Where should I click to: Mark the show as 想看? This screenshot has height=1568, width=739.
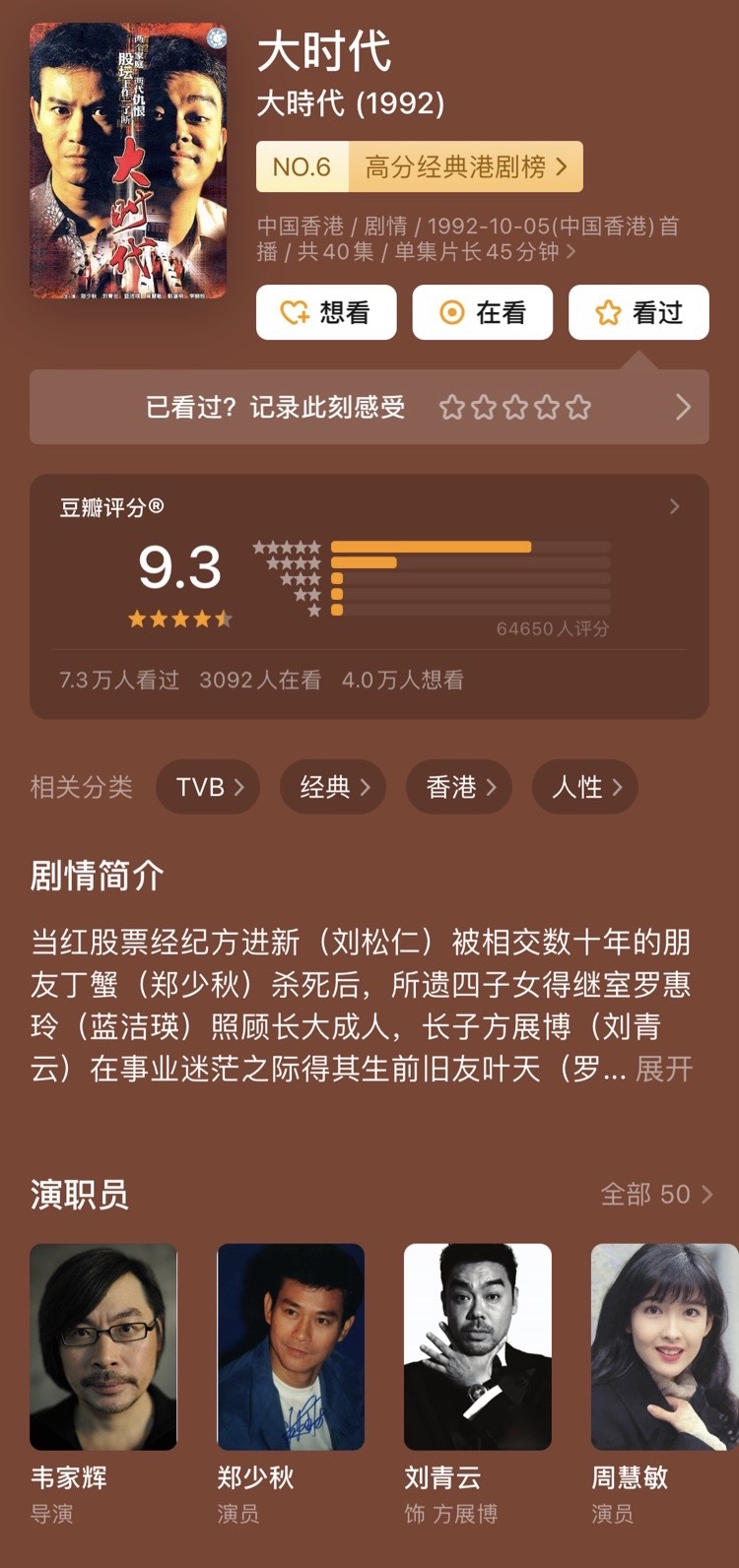coord(326,312)
